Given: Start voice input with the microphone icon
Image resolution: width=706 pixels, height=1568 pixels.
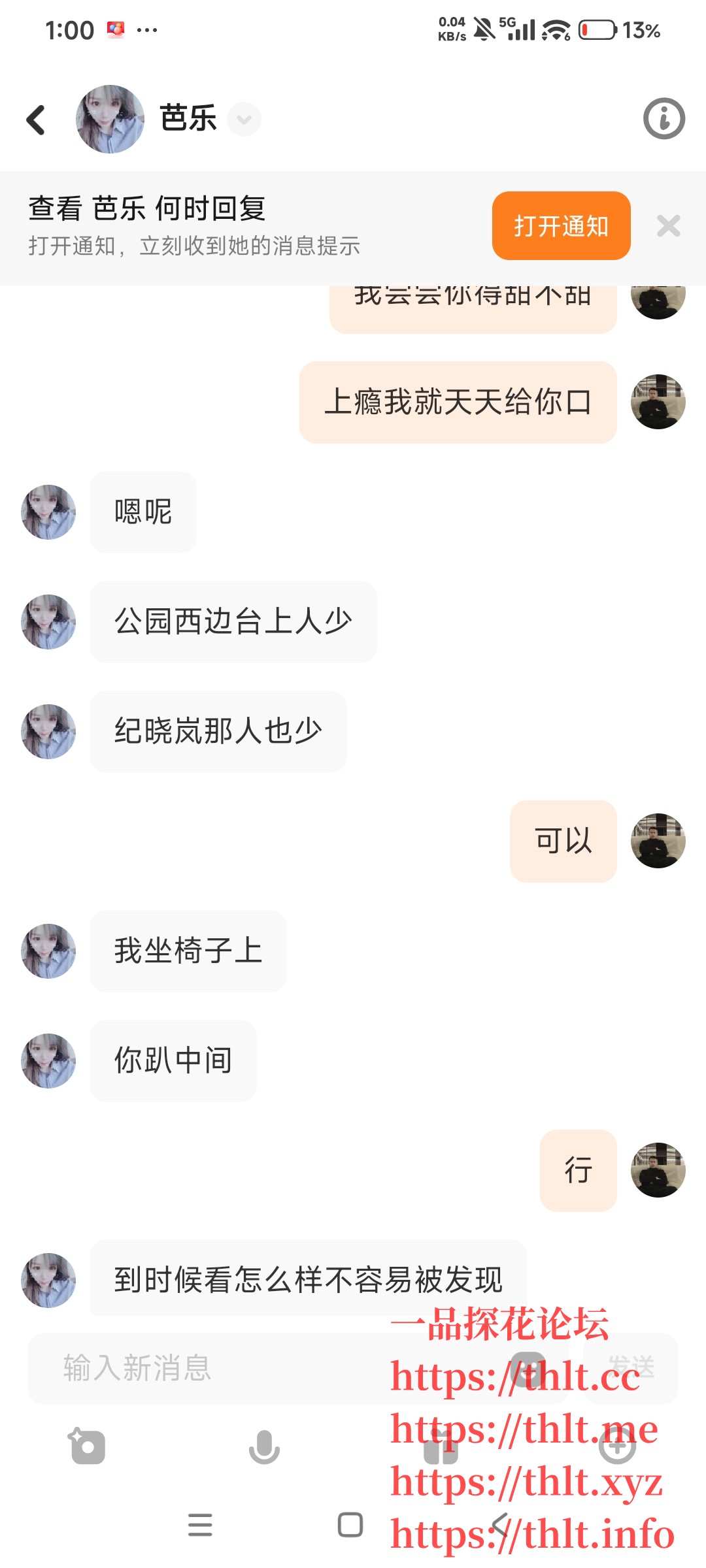Looking at the screenshot, I should (x=264, y=1446).
